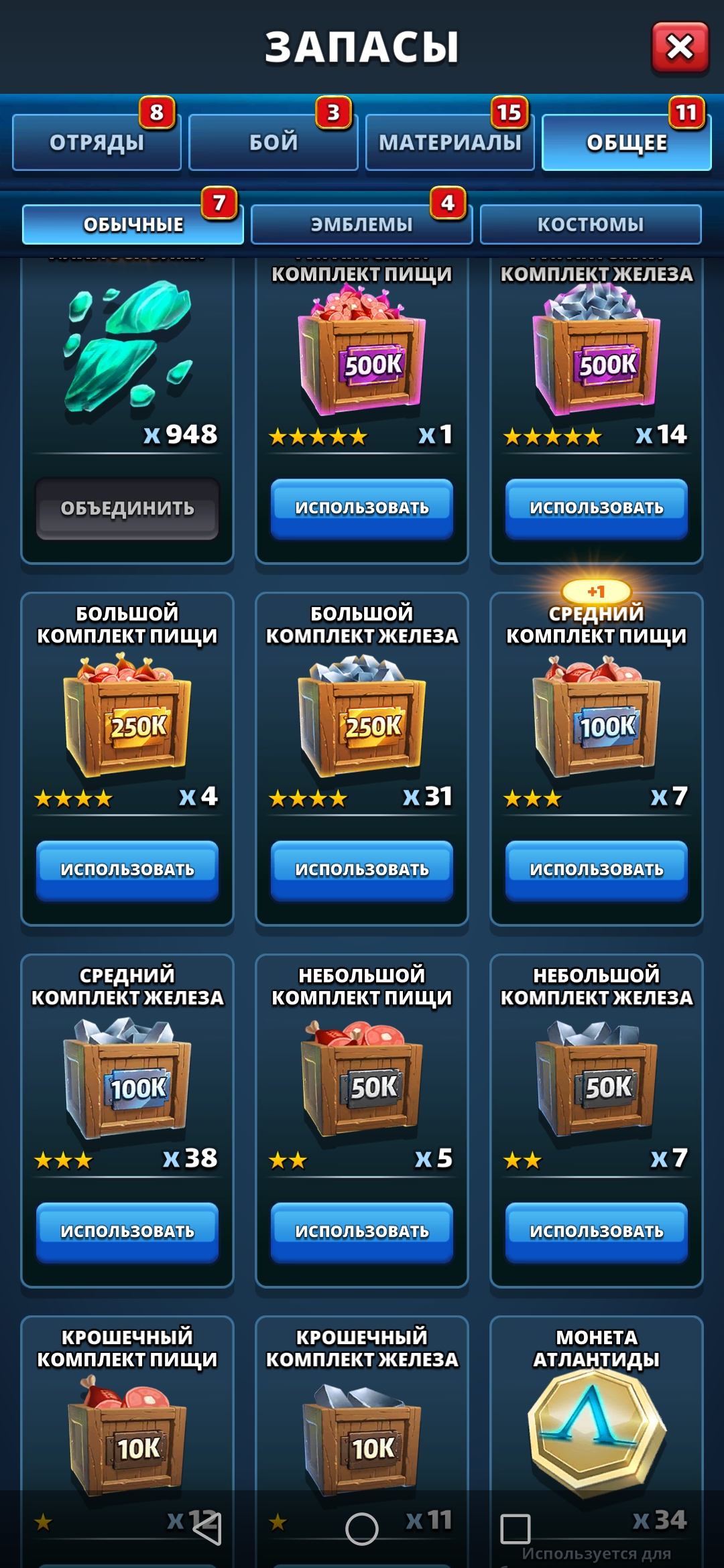The width and height of the screenshot is (724, 1568).
Task: Go back with the system back button
Action: (207, 1529)
